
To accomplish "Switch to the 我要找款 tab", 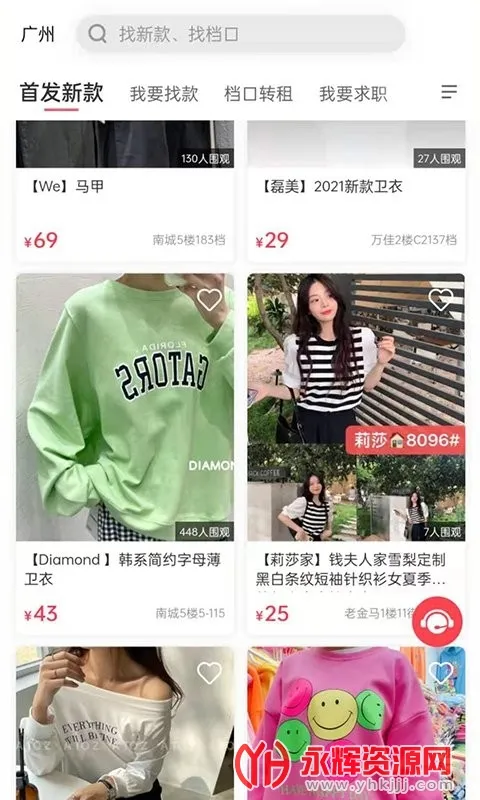I will point(164,94).
